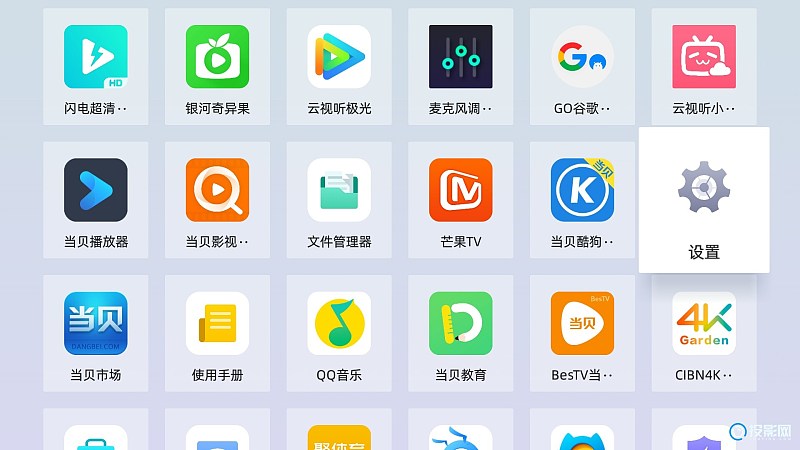
Task: Launch 当贝播放器
Action: click(96, 190)
